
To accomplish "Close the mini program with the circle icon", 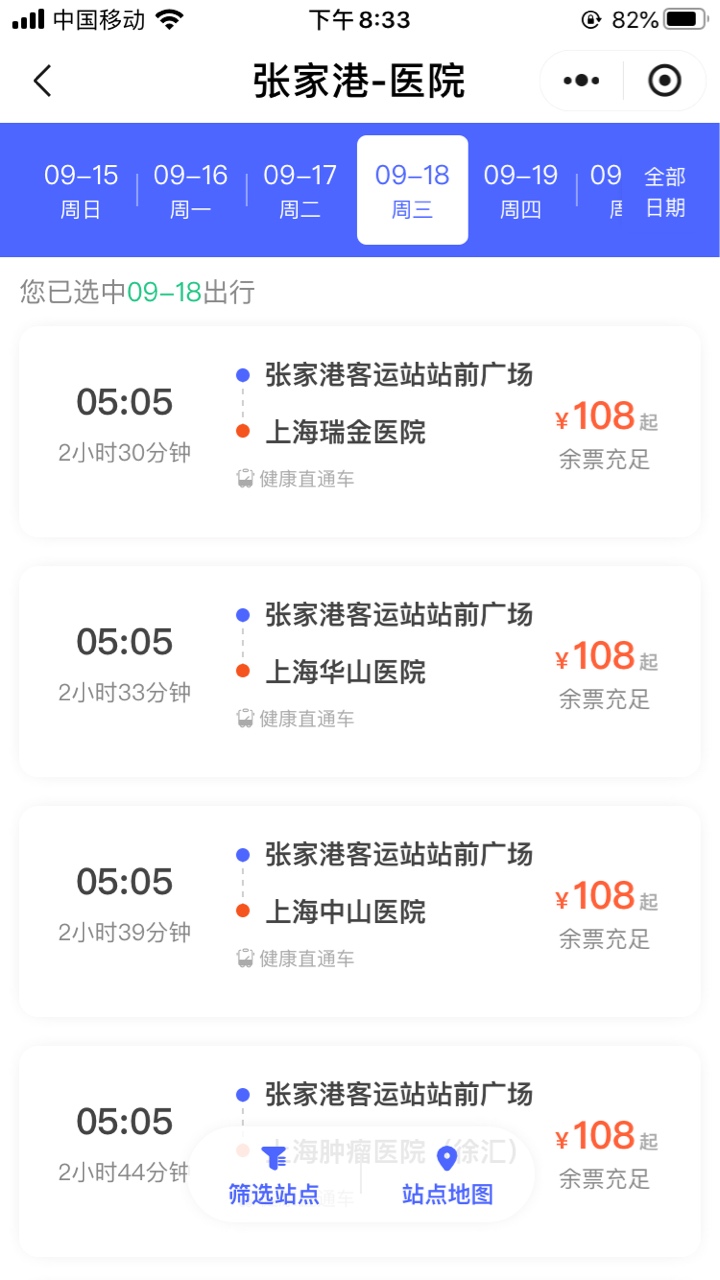I will point(665,81).
